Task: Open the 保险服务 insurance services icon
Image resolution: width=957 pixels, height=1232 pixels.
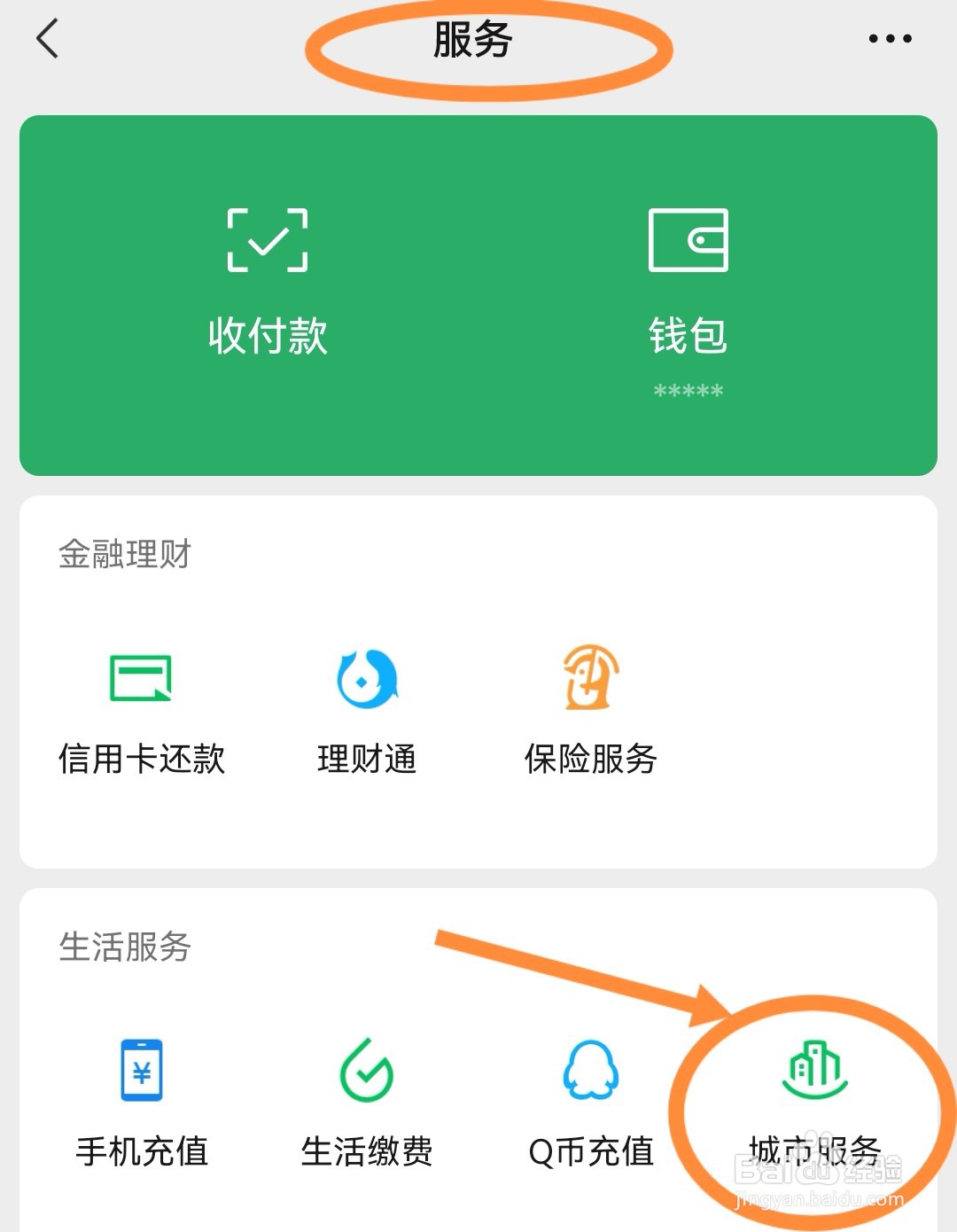Action: coord(589,709)
